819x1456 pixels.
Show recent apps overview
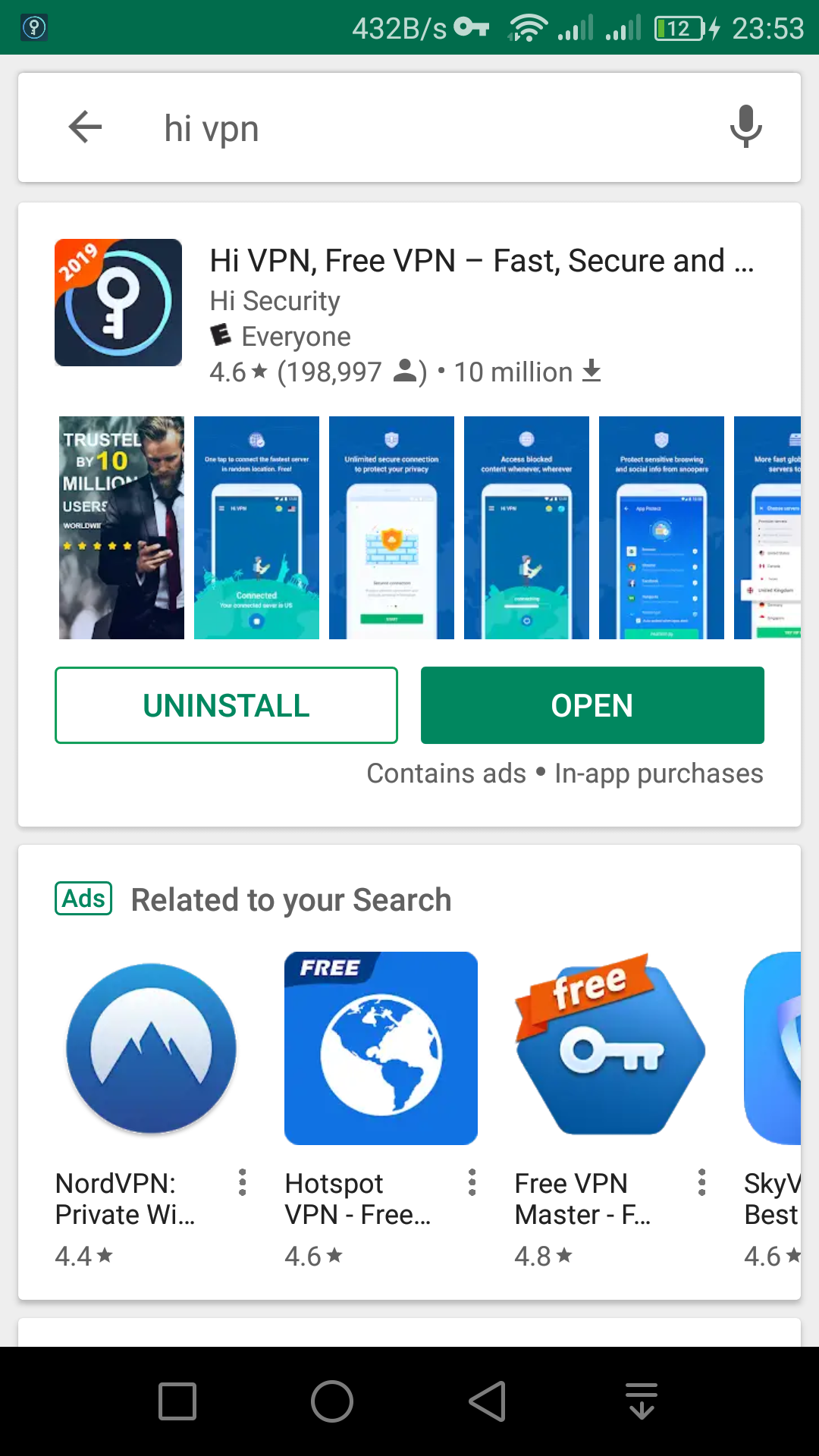coord(177,1401)
